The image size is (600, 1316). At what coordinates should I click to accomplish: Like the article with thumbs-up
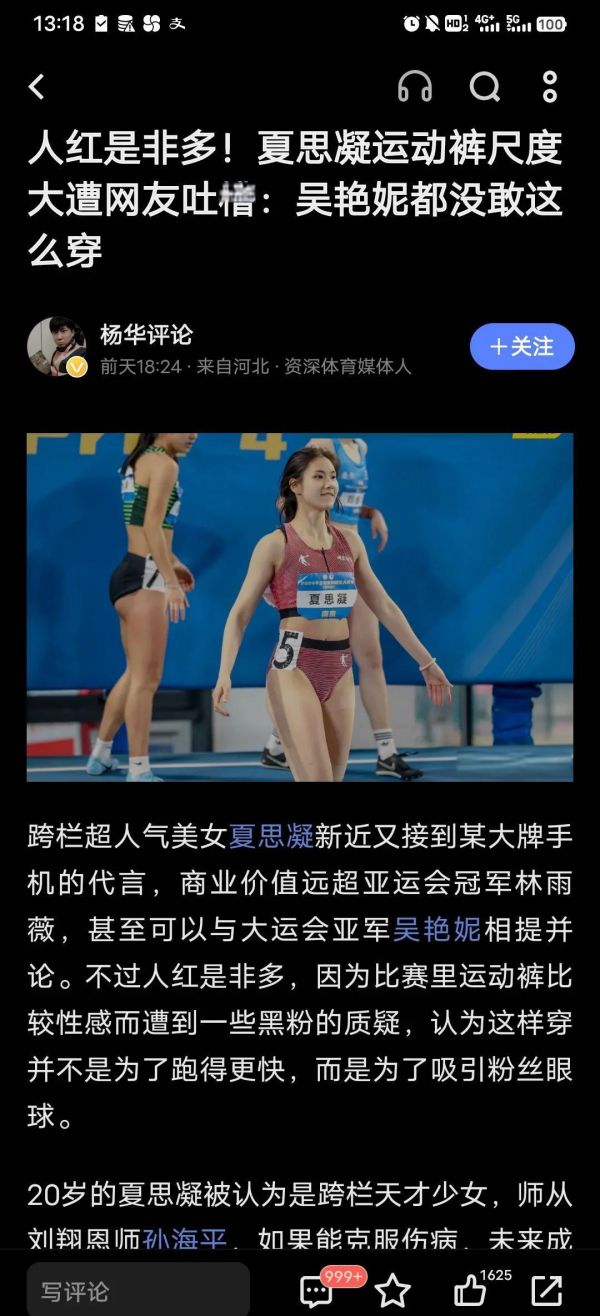tap(468, 1290)
